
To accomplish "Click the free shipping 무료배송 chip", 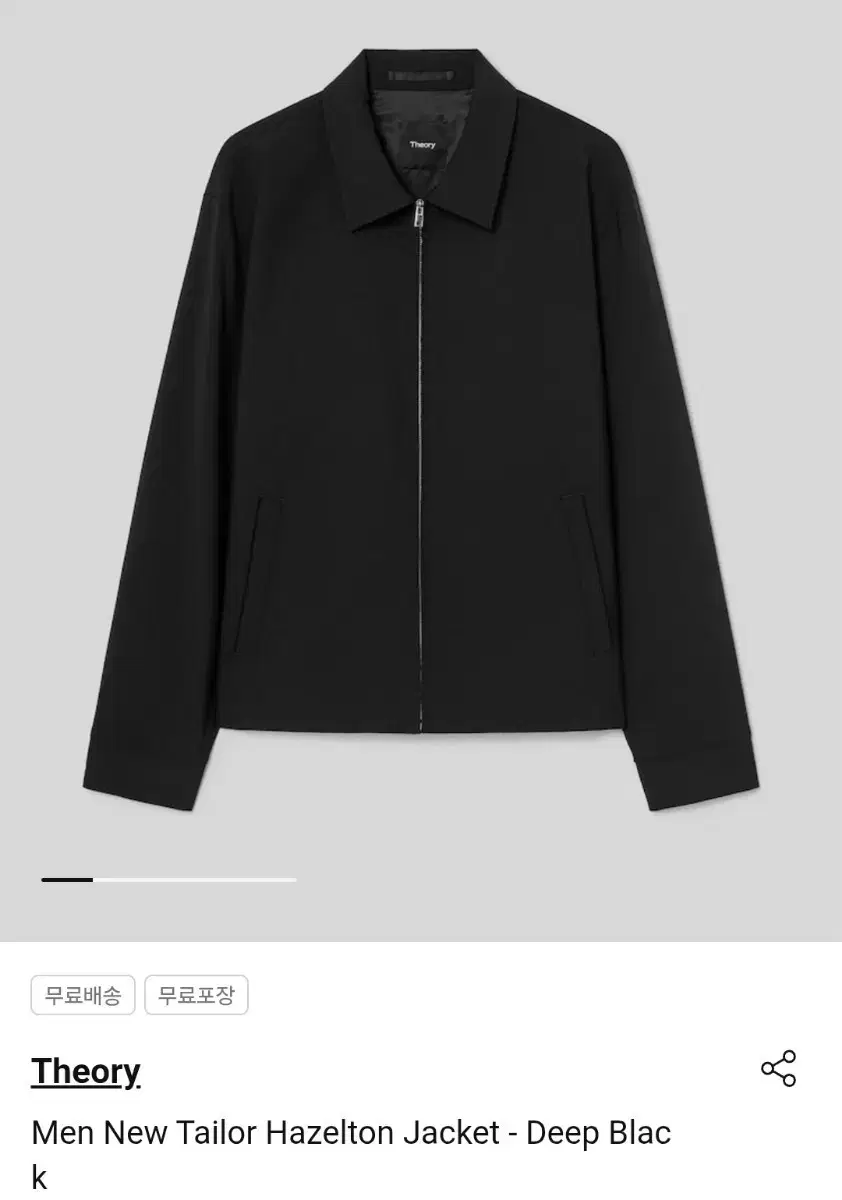I will point(83,994).
